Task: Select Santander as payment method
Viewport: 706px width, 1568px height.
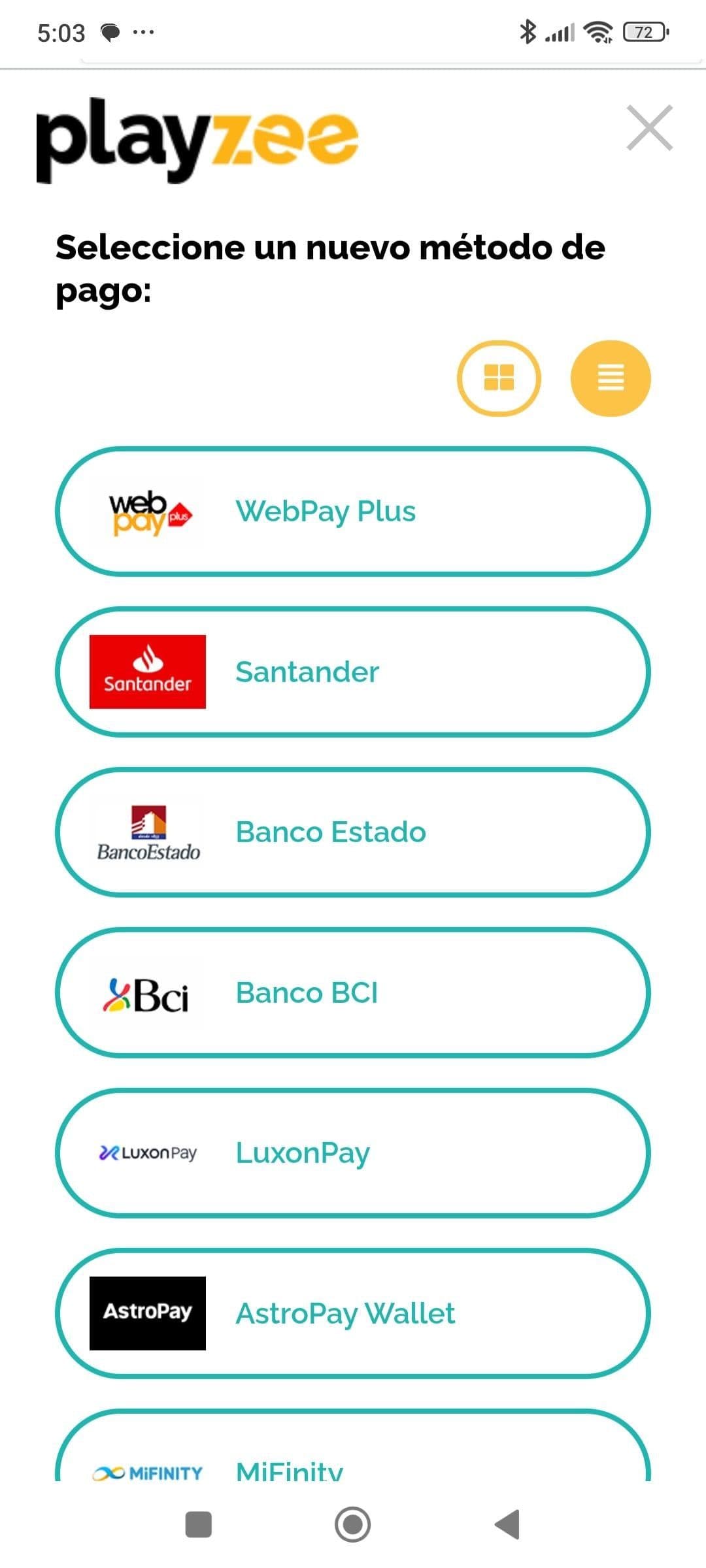Action: pyautogui.click(x=353, y=672)
